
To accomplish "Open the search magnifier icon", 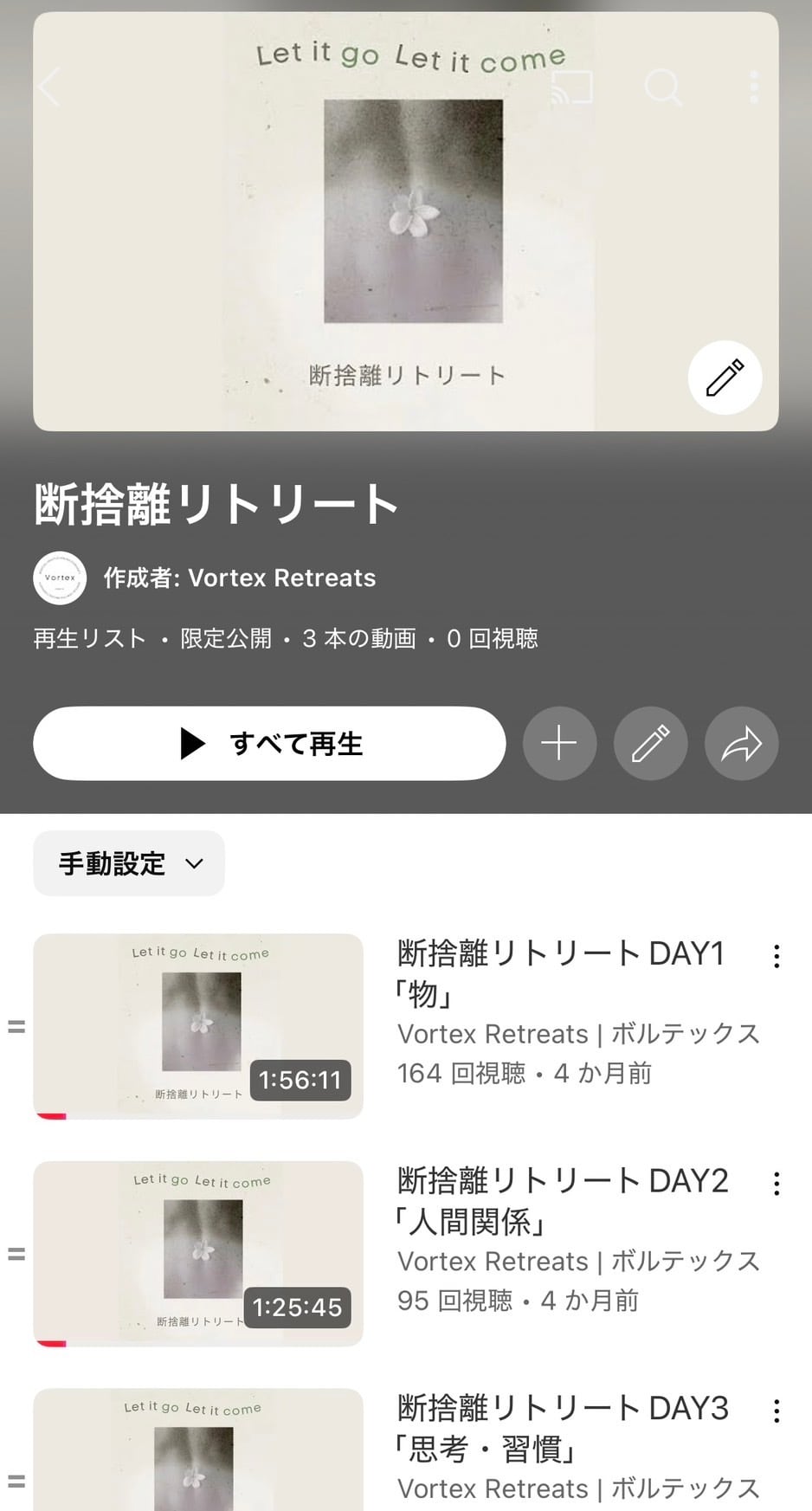I will (663, 87).
